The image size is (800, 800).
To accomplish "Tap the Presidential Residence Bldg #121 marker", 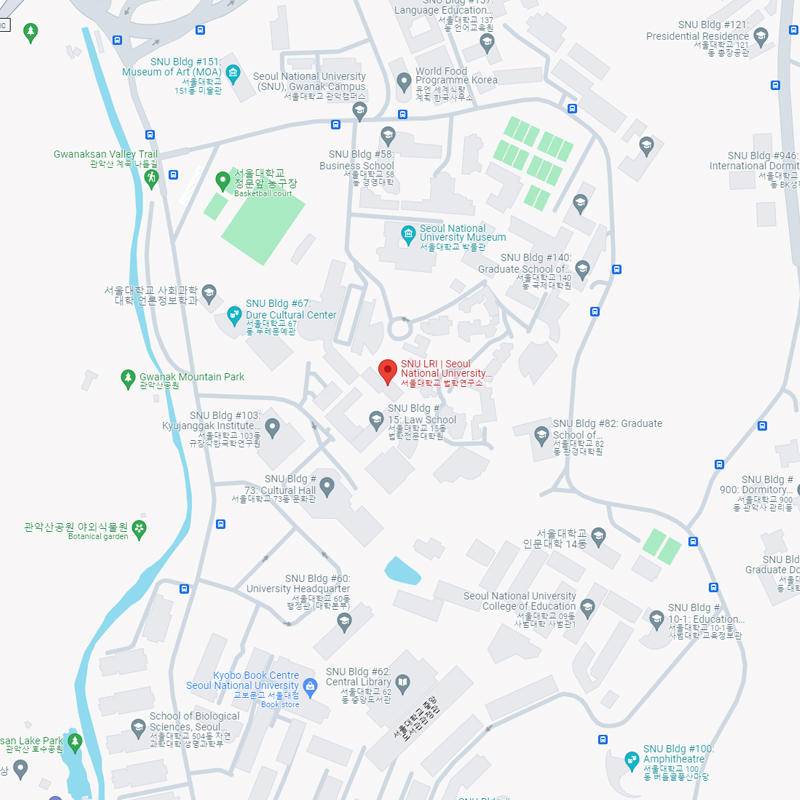I will 760,37.
